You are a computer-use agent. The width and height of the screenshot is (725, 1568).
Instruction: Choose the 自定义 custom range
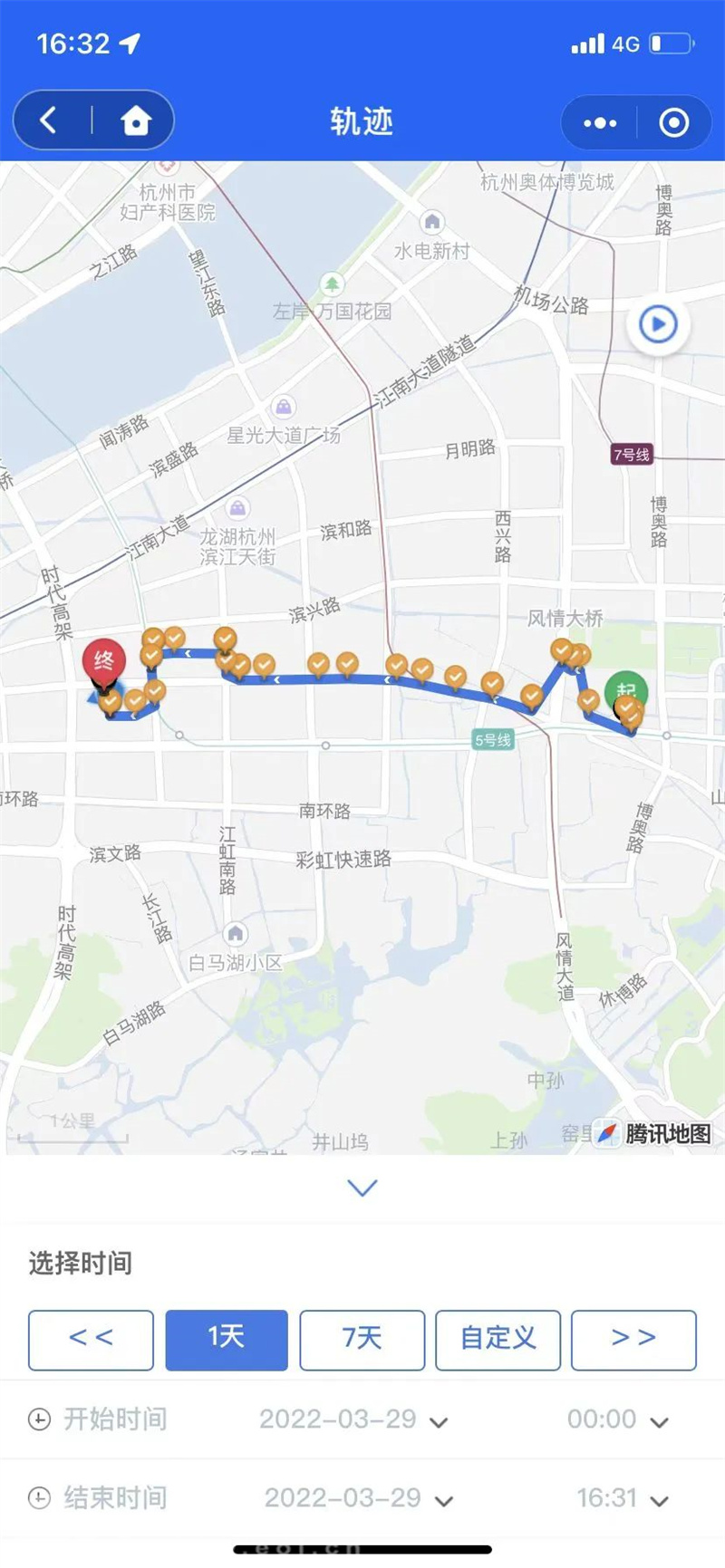(x=498, y=1339)
